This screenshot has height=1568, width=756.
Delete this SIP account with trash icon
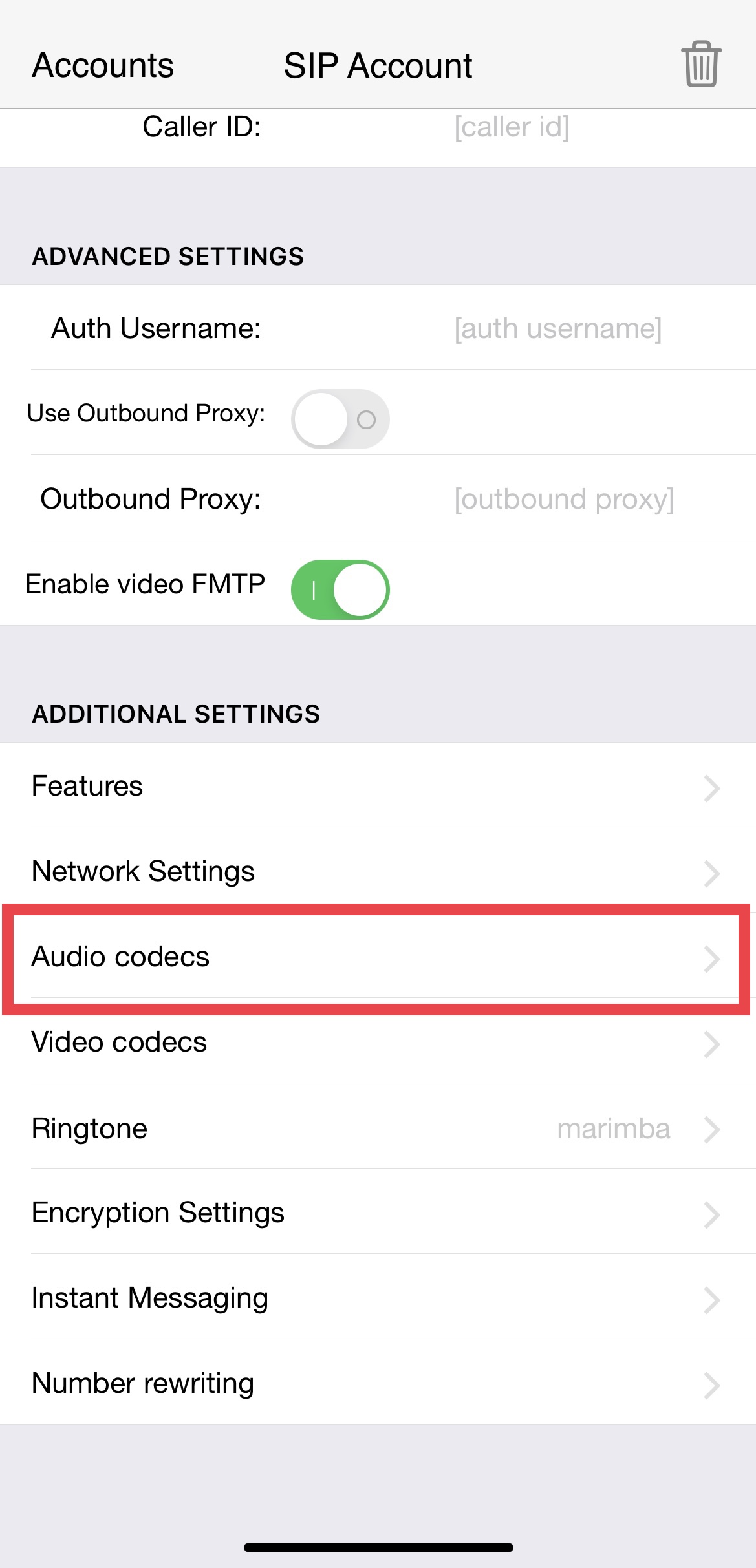(x=701, y=64)
